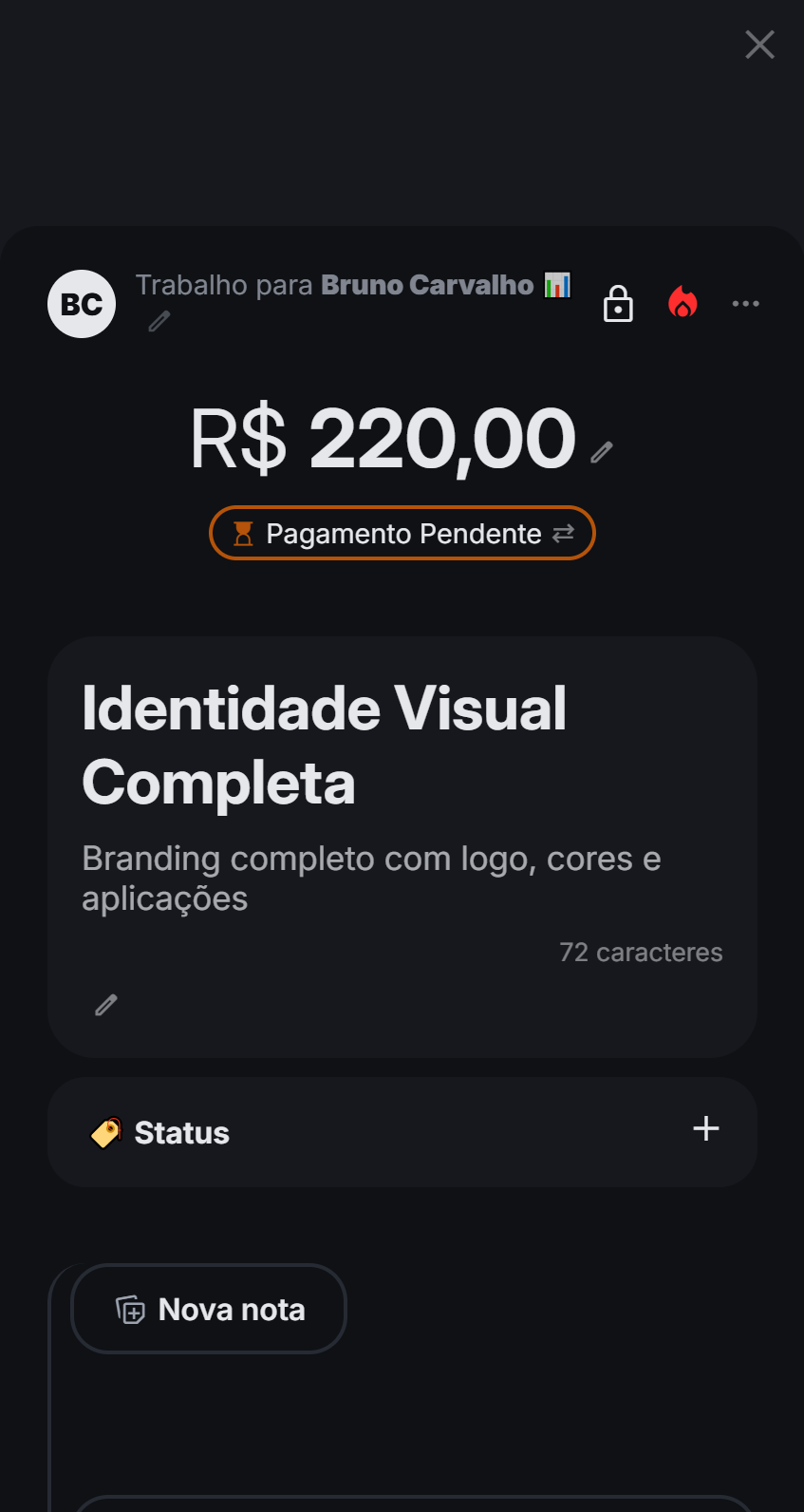Change the Pagamento Pendente status

coord(402,534)
